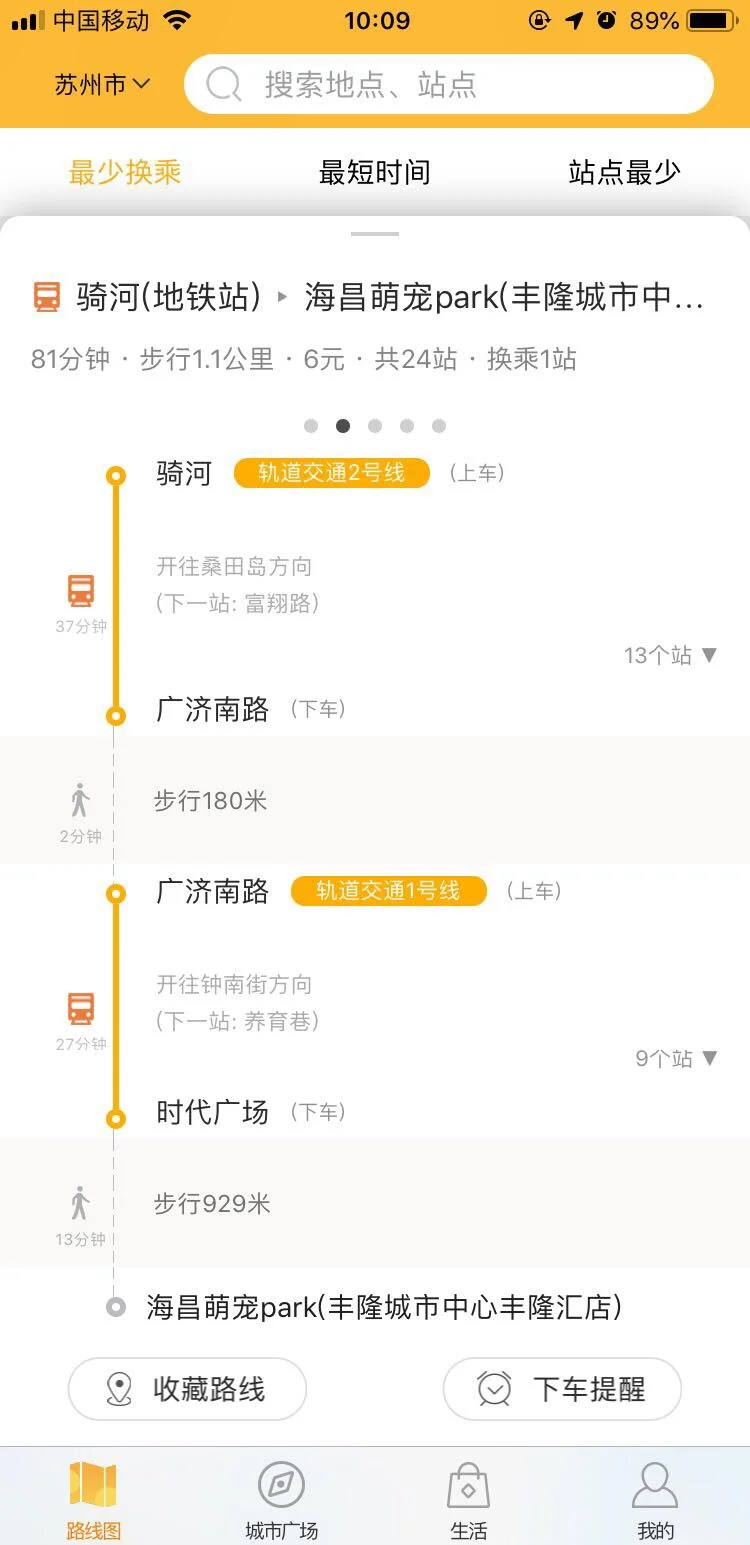
Task: Click the magnifier icon in search bar
Action: 222,84
